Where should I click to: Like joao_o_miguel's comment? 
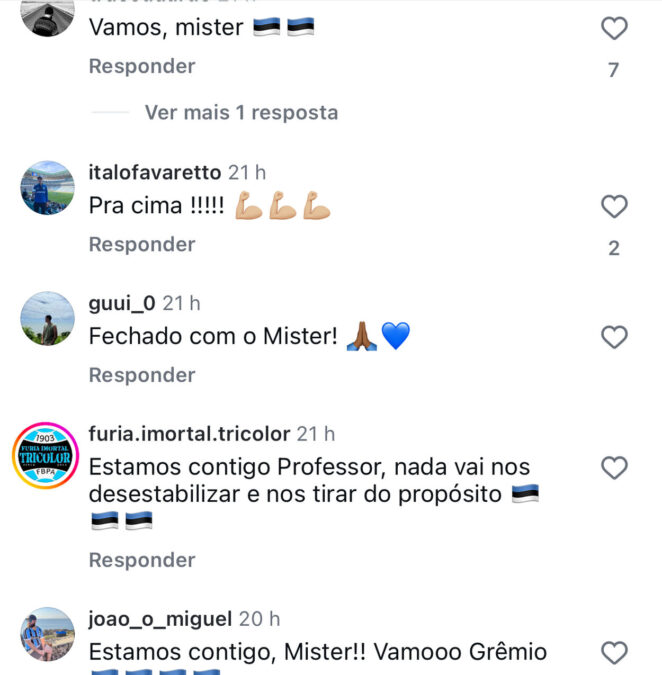coord(614,653)
